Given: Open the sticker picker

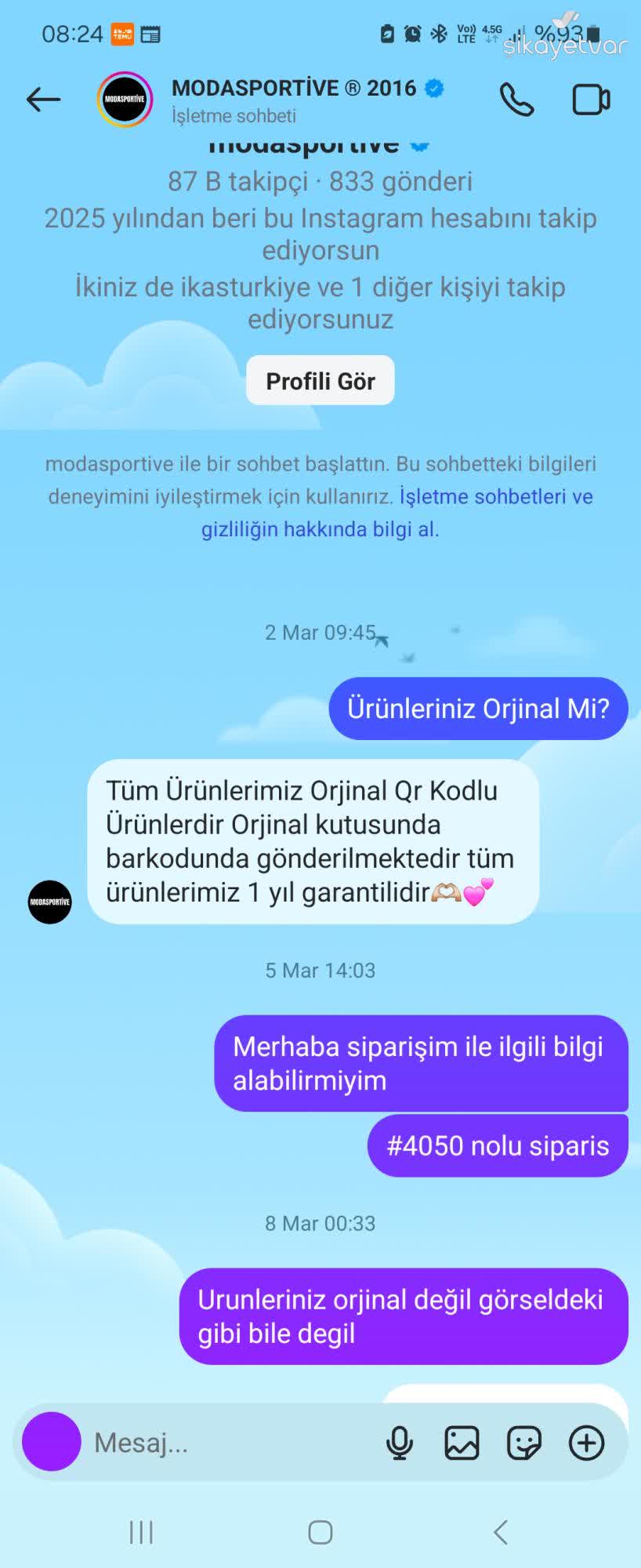Looking at the screenshot, I should [x=523, y=1443].
